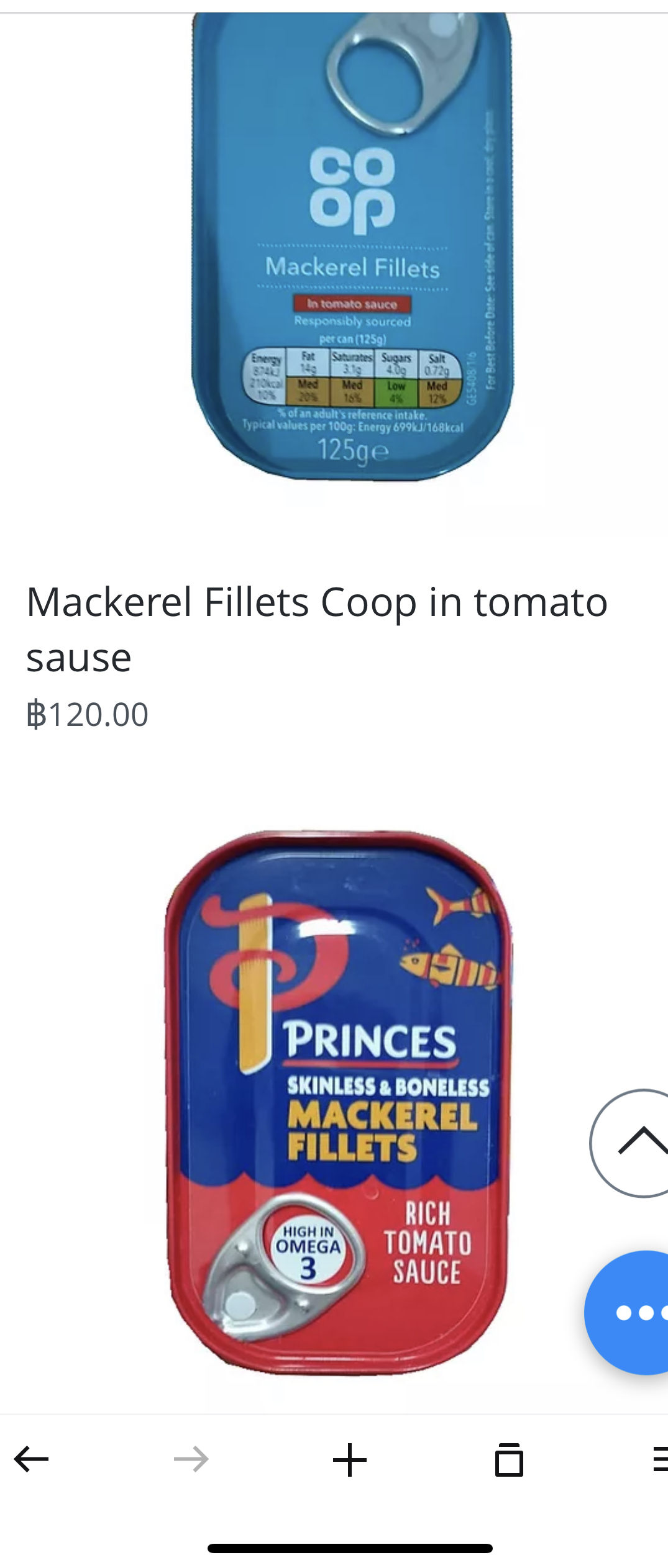Go back to the previous page
Screen dimensions: 668x1568
click(x=31, y=1459)
